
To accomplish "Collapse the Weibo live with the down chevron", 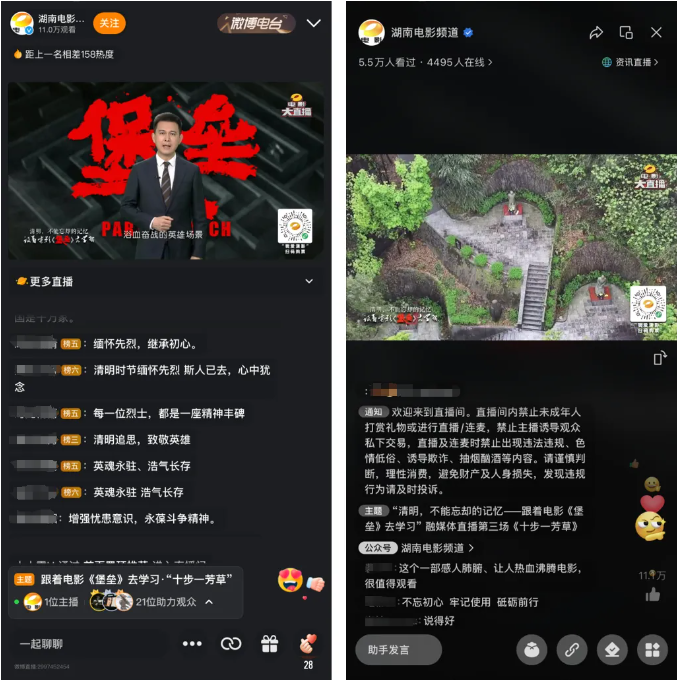I will click(314, 23).
